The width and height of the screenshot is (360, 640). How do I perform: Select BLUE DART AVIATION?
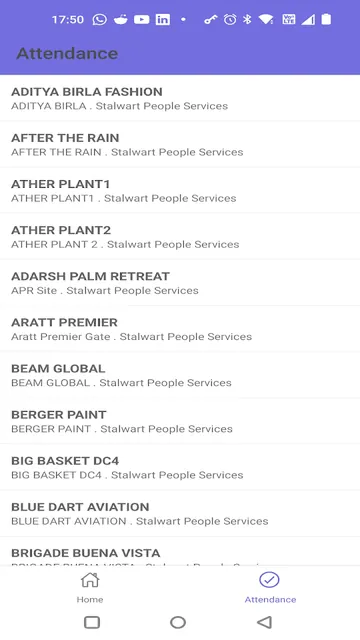tap(180, 513)
